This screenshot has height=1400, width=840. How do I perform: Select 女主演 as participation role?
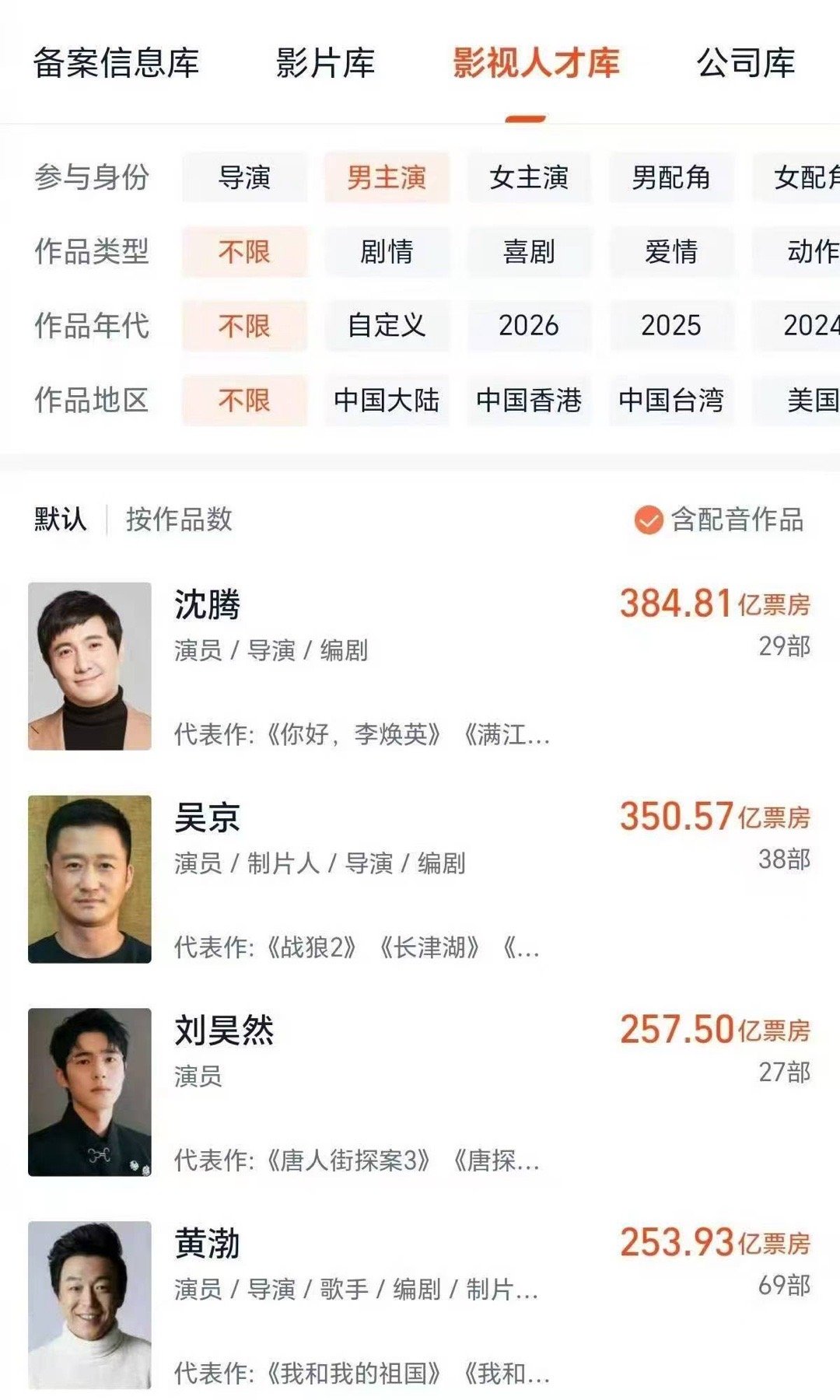(529, 178)
